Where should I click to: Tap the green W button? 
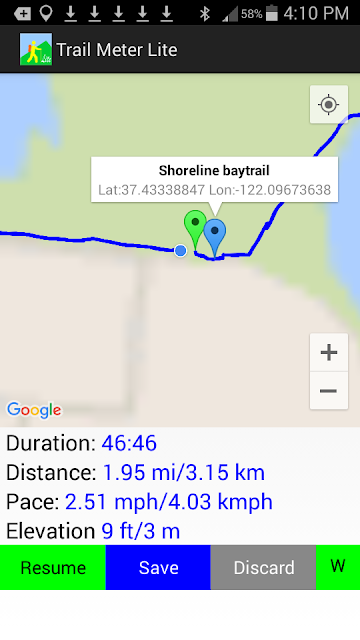click(338, 567)
